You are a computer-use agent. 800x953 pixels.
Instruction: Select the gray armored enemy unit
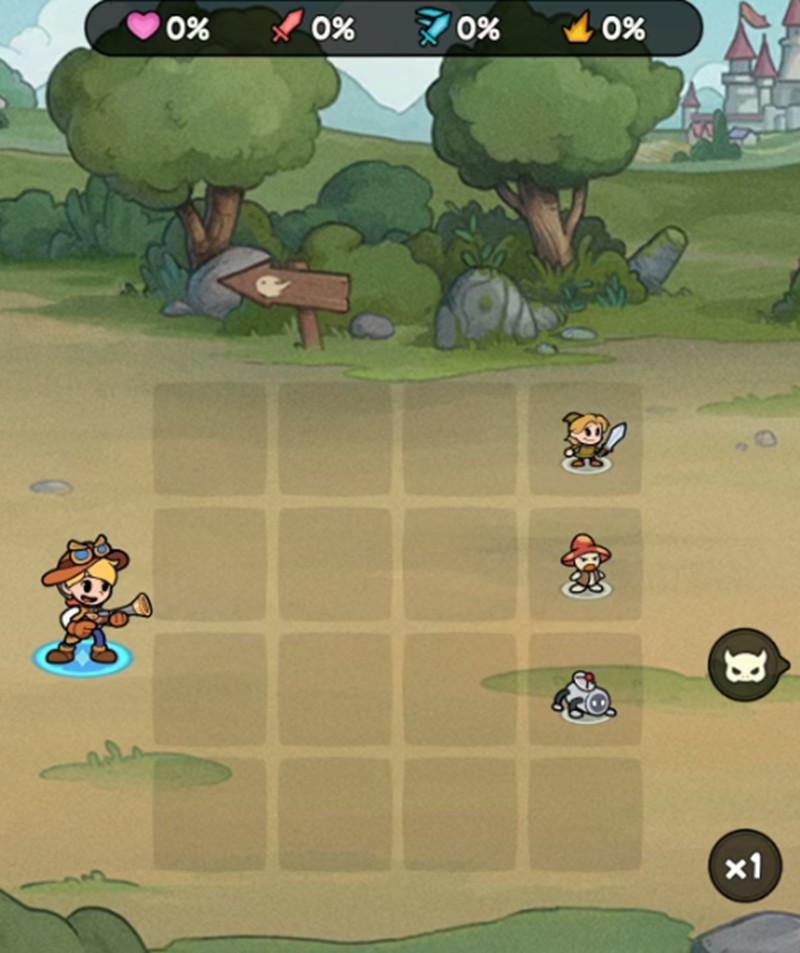[584, 695]
